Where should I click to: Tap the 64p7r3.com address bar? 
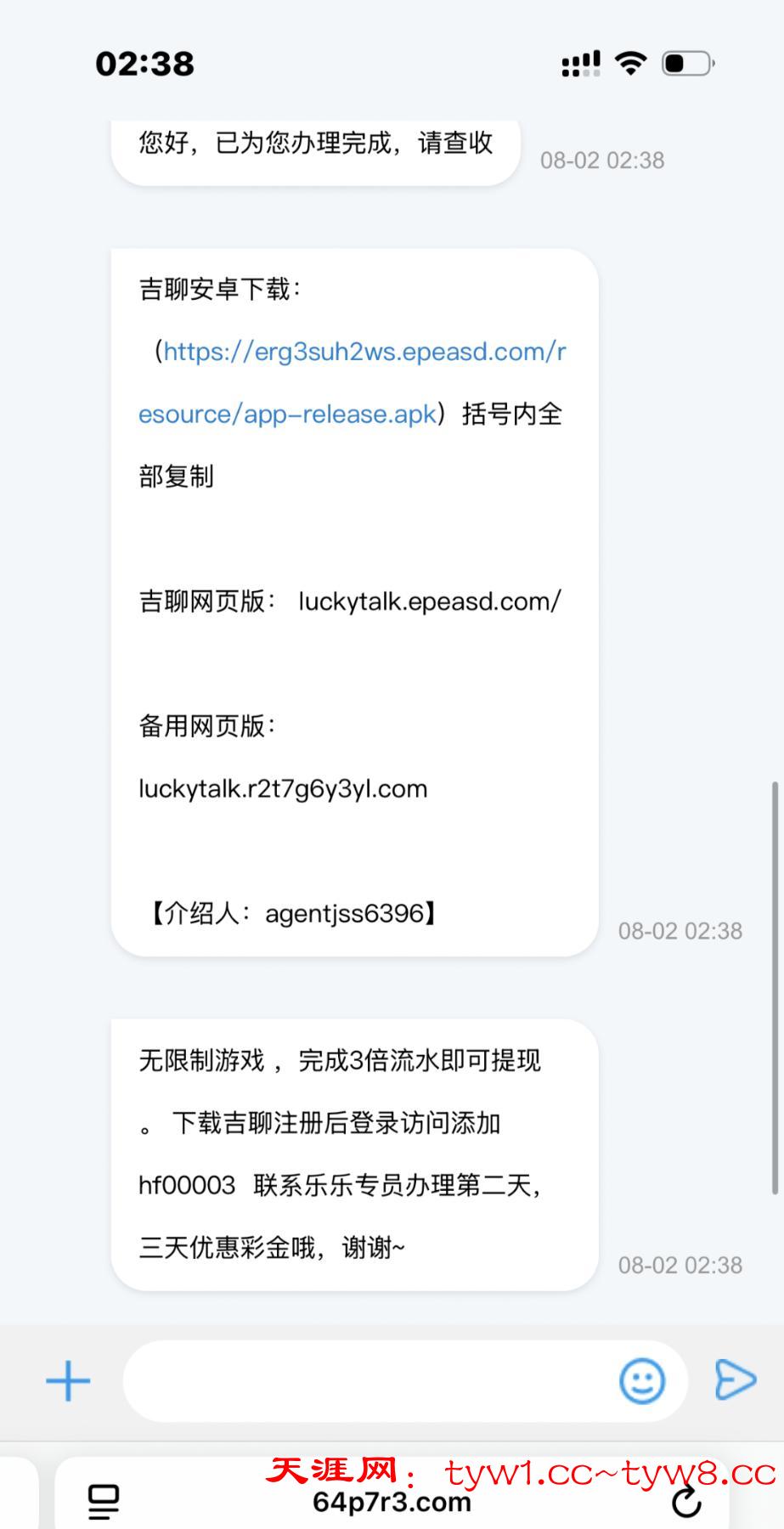392,1502
